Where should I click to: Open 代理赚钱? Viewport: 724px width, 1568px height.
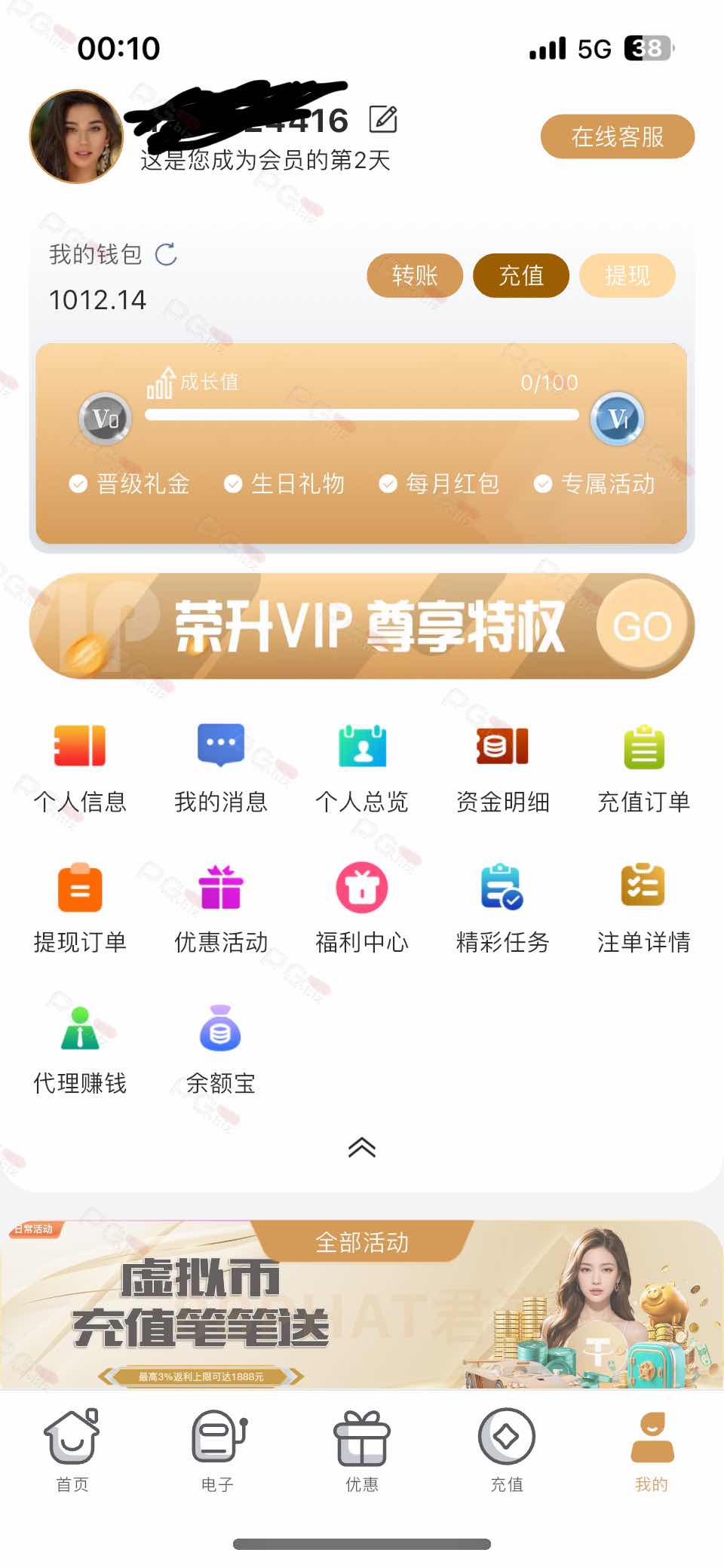click(80, 1048)
